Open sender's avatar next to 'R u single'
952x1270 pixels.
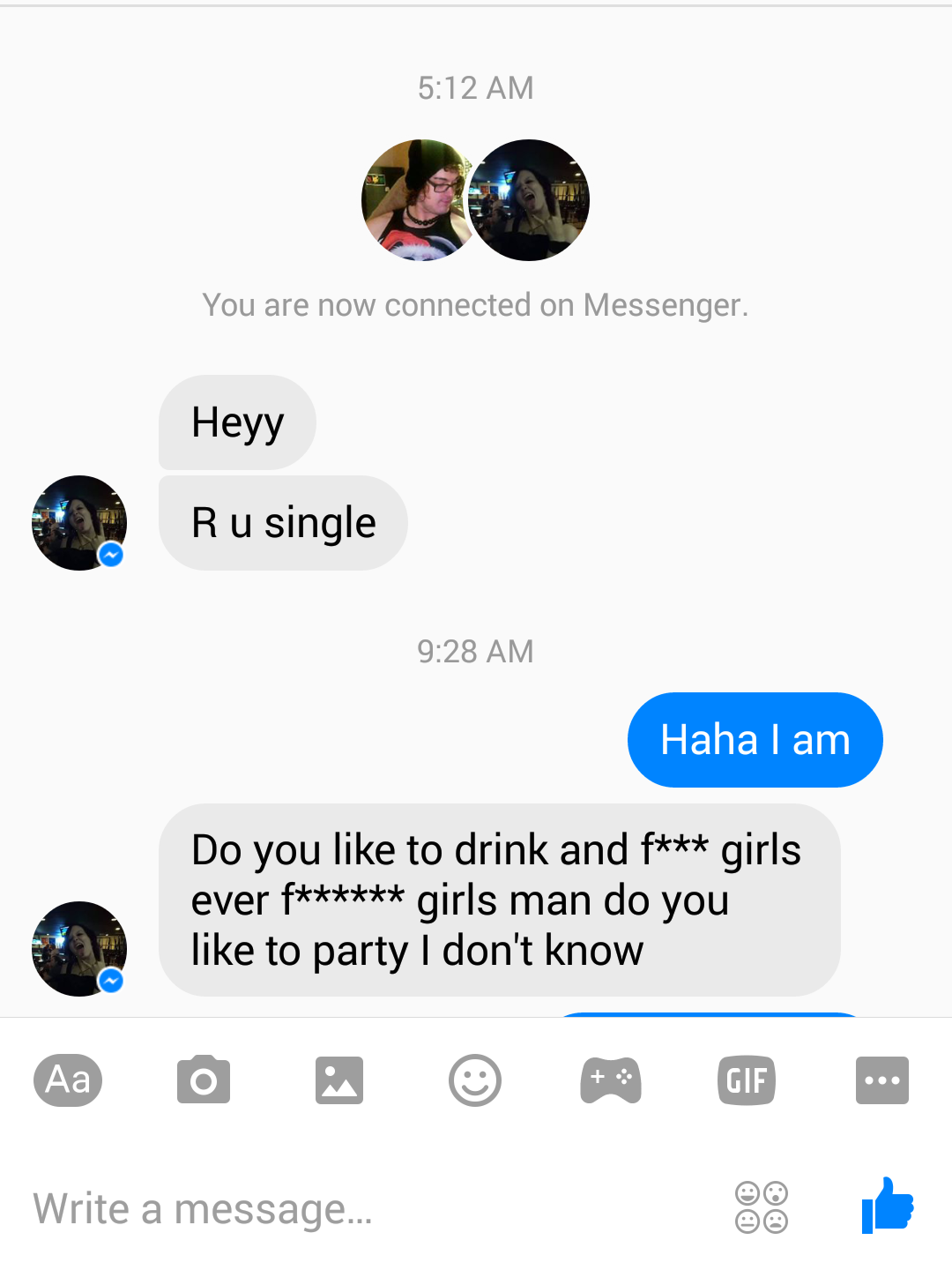(79, 523)
